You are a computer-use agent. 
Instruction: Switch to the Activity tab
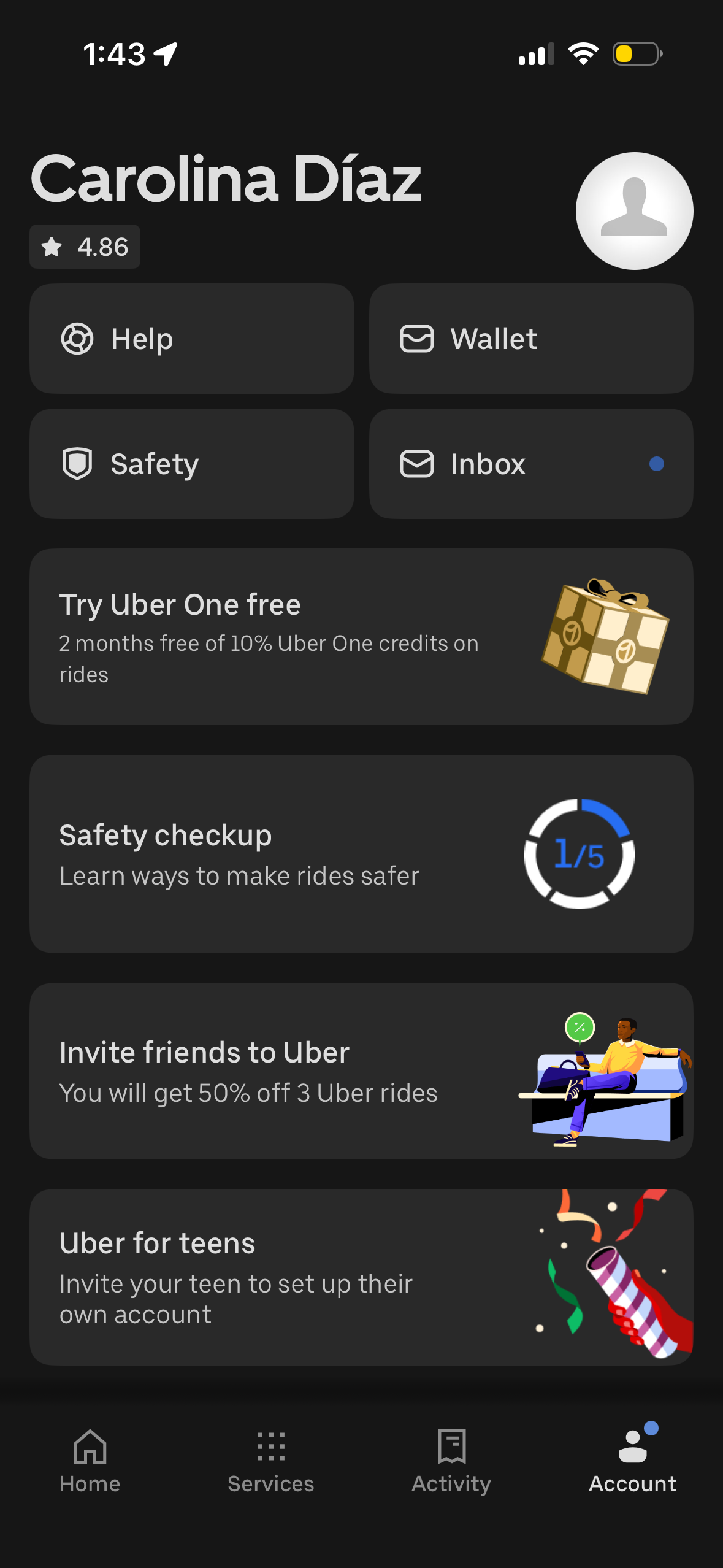pos(451,1461)
